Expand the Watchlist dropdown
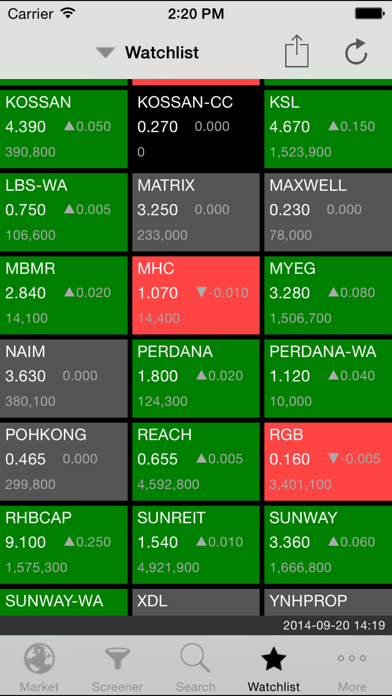This screenshot has height=696, width=392. click(x=148, y=53)
